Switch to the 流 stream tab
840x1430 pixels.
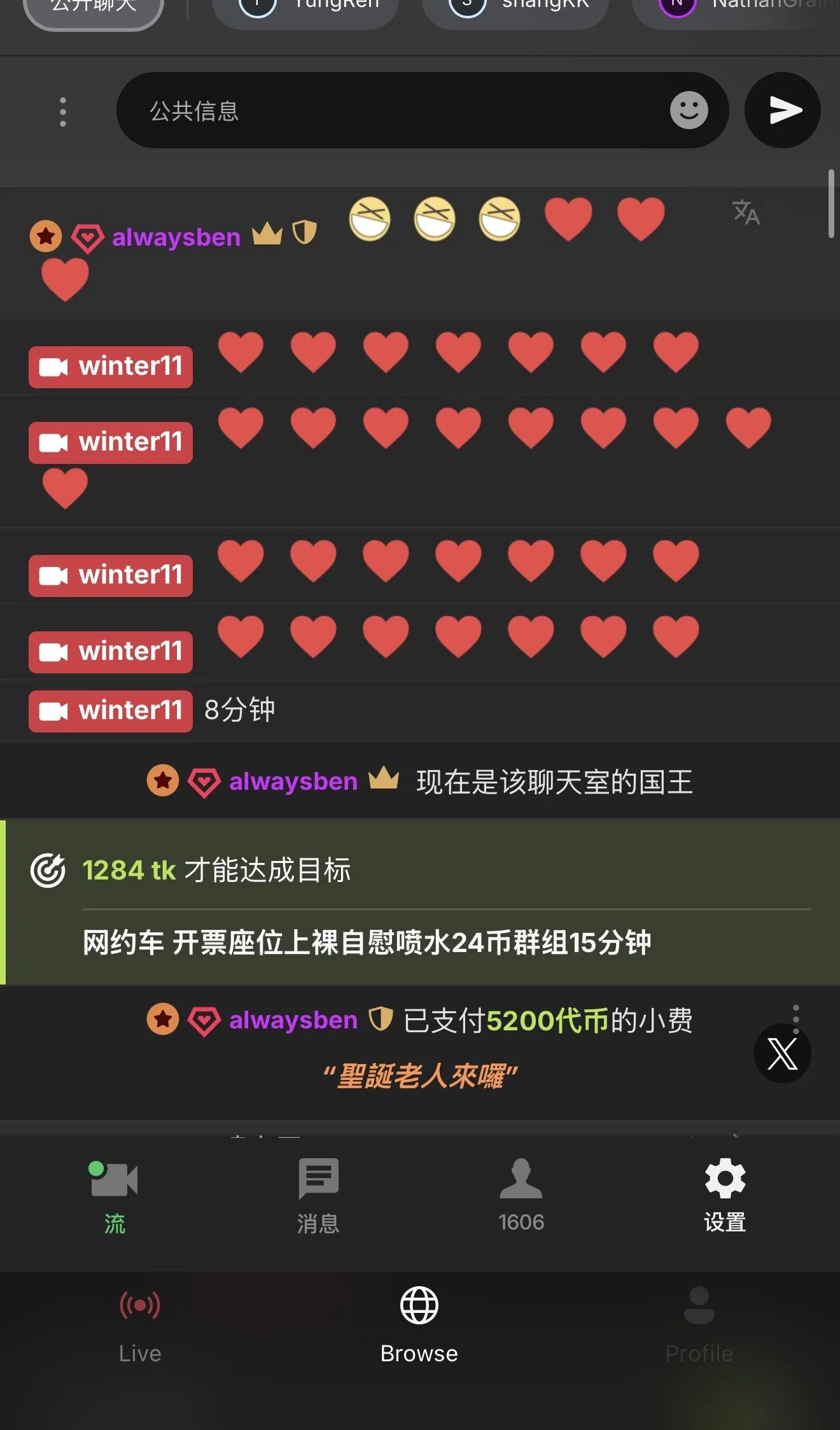pos(115,1195)
